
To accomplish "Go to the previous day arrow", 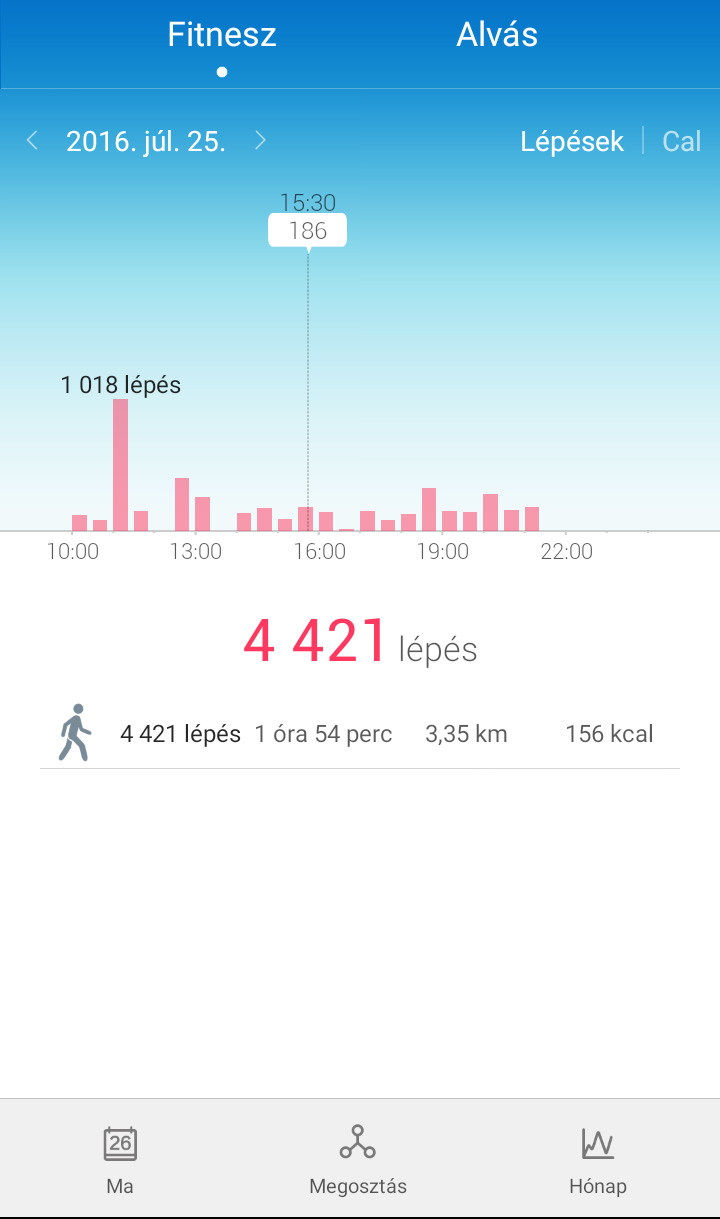I will (32, 141).
